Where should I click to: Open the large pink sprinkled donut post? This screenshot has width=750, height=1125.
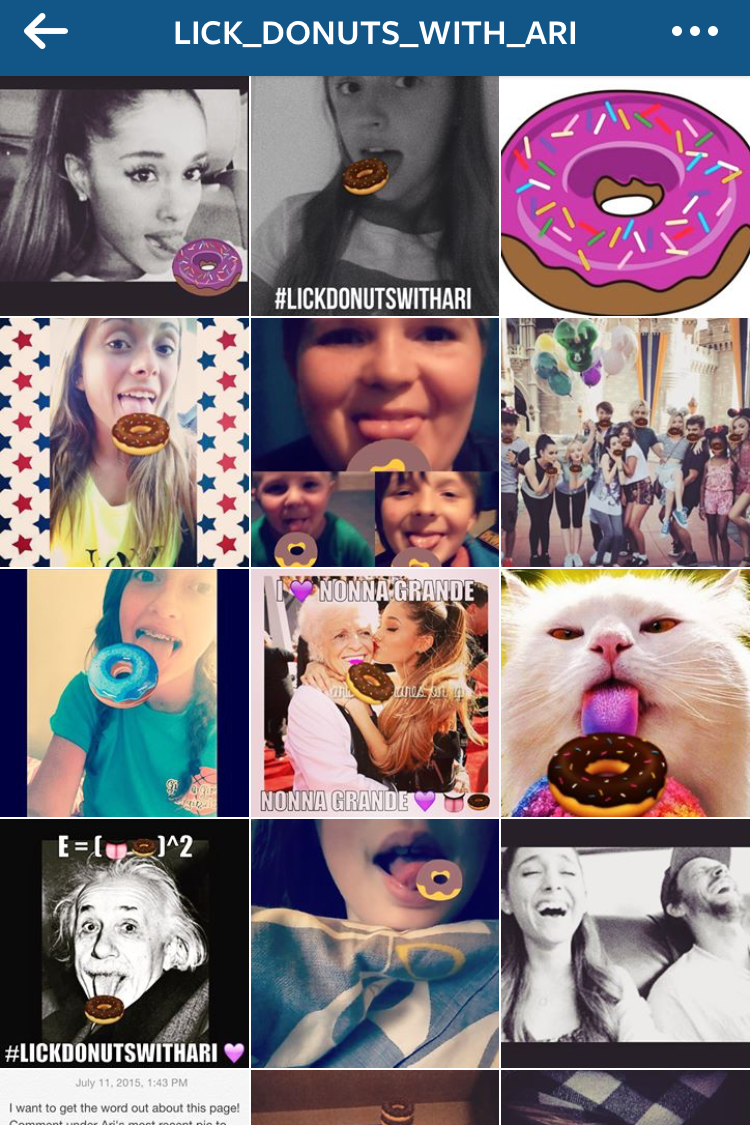coord(625,196)
